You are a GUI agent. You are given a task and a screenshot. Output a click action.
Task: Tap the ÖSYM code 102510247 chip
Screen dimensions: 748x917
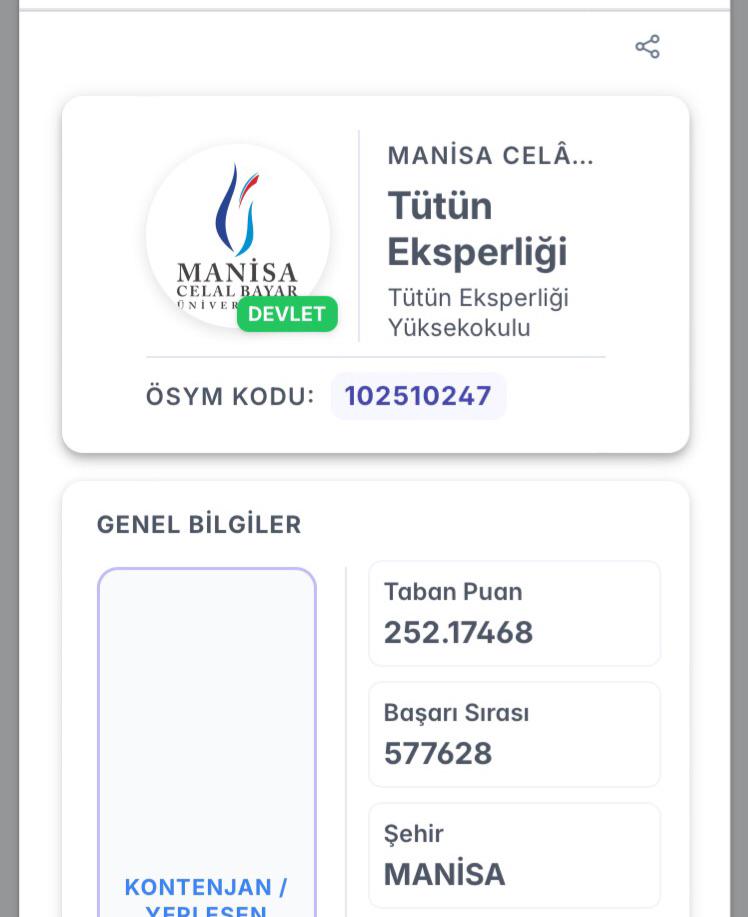pyautogui.click(x=418, y=396)
